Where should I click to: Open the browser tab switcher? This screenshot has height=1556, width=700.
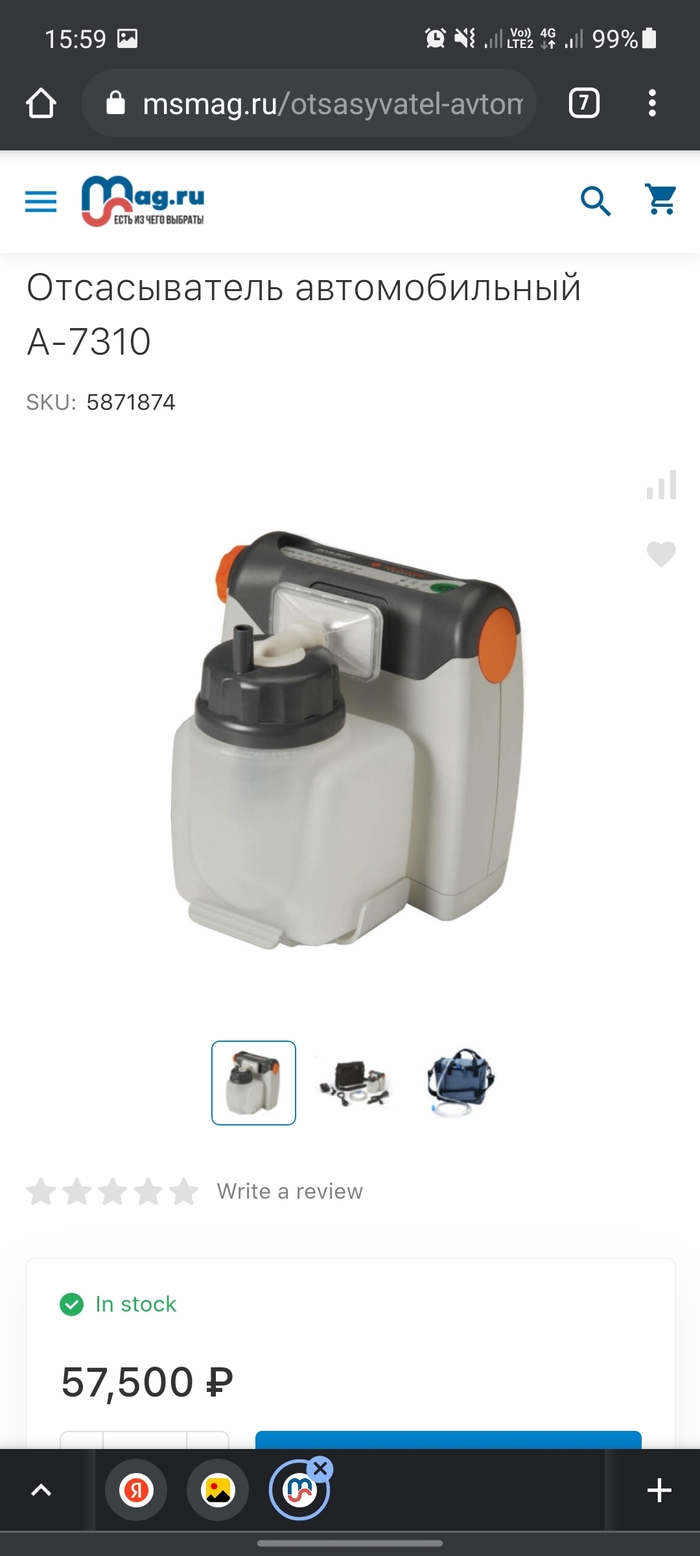(584, 103)
